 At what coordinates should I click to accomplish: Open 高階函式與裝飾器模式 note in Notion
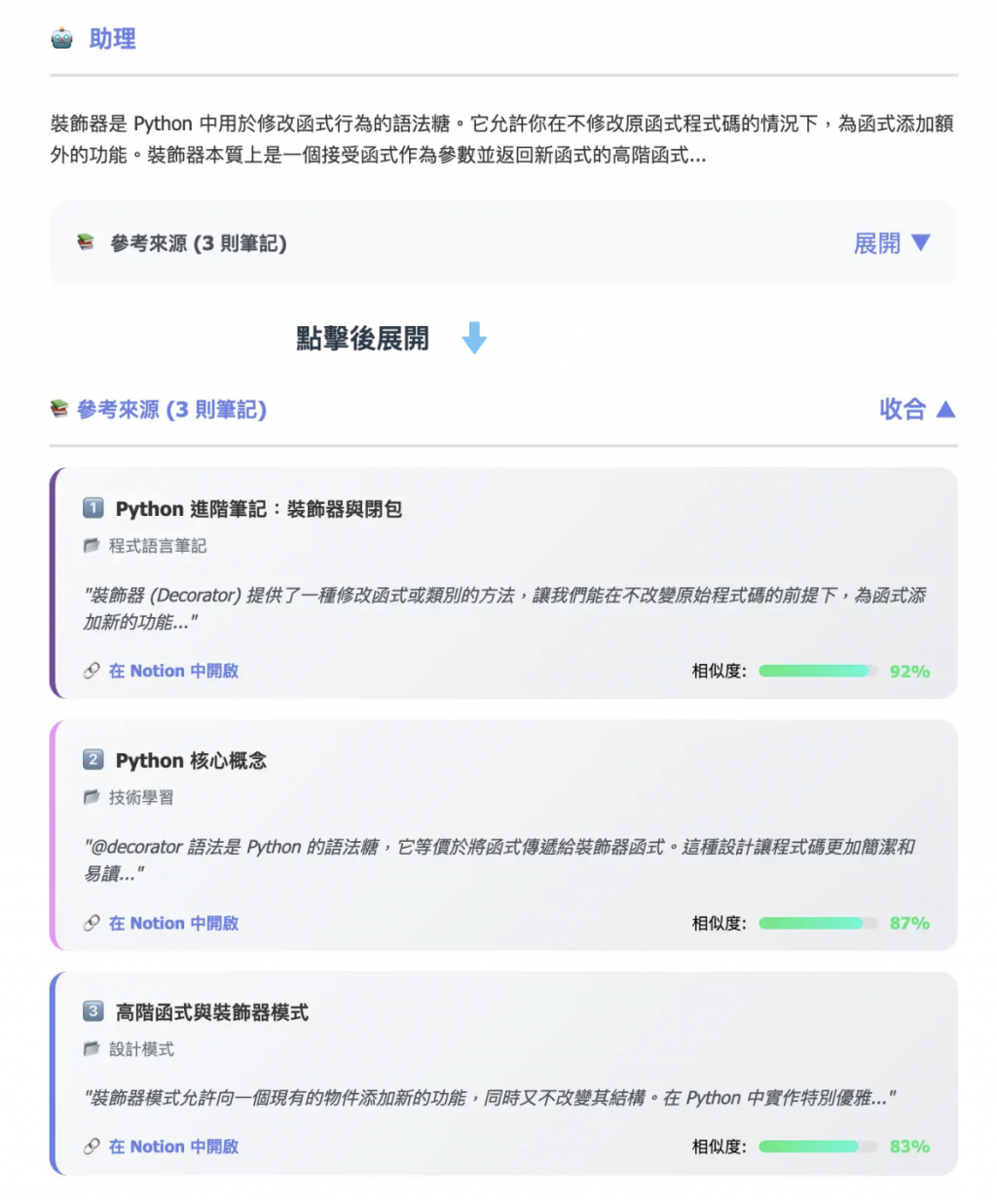[173, 1148]
